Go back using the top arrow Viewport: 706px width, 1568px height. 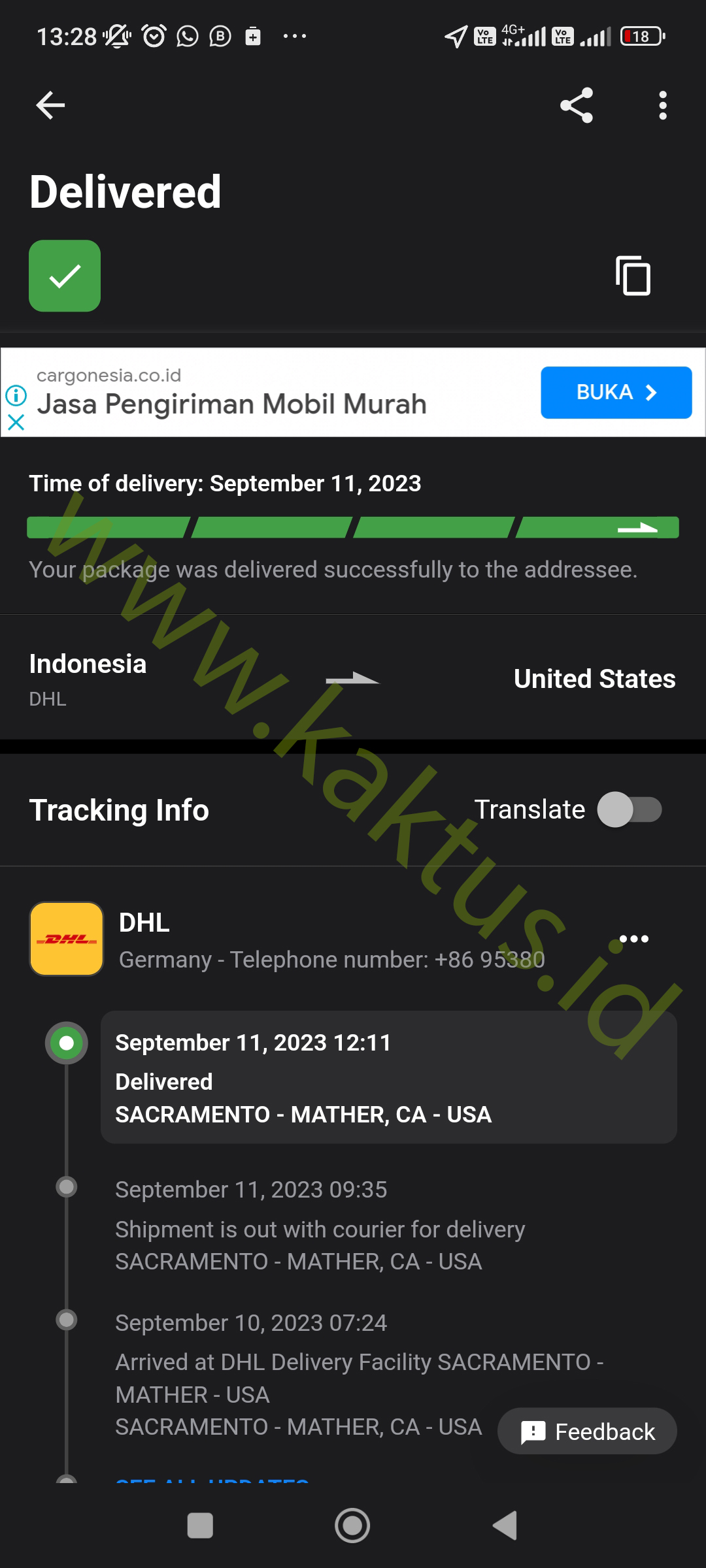coord(50,105)
